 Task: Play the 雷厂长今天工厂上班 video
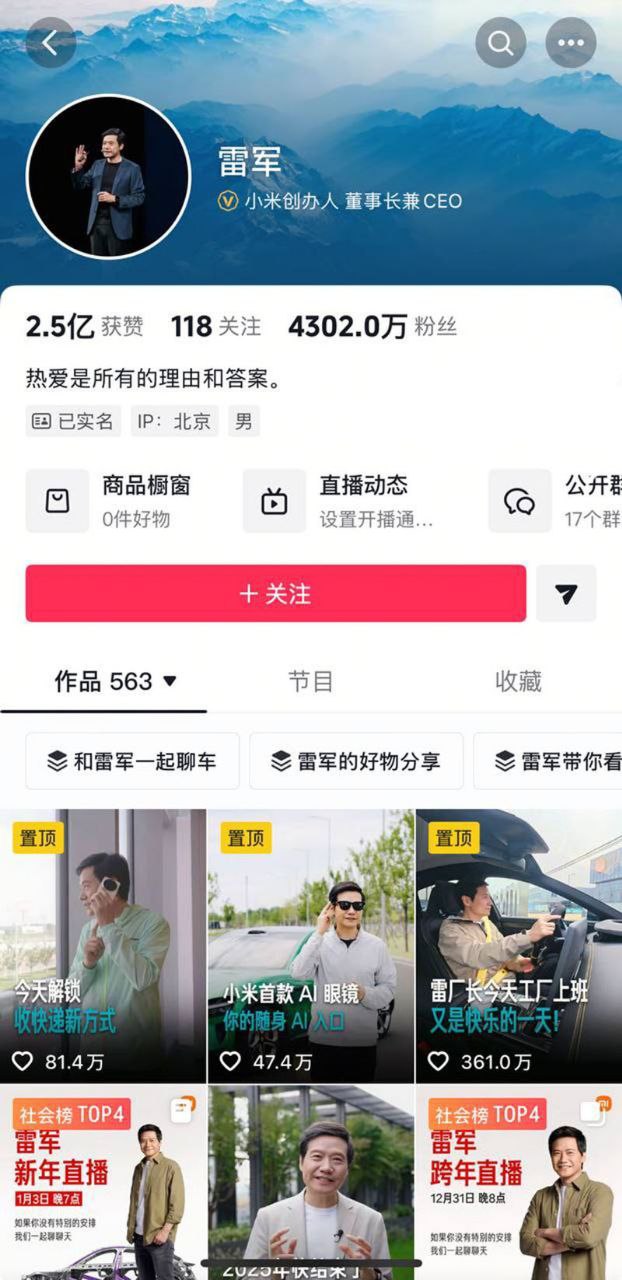point(518,945)
